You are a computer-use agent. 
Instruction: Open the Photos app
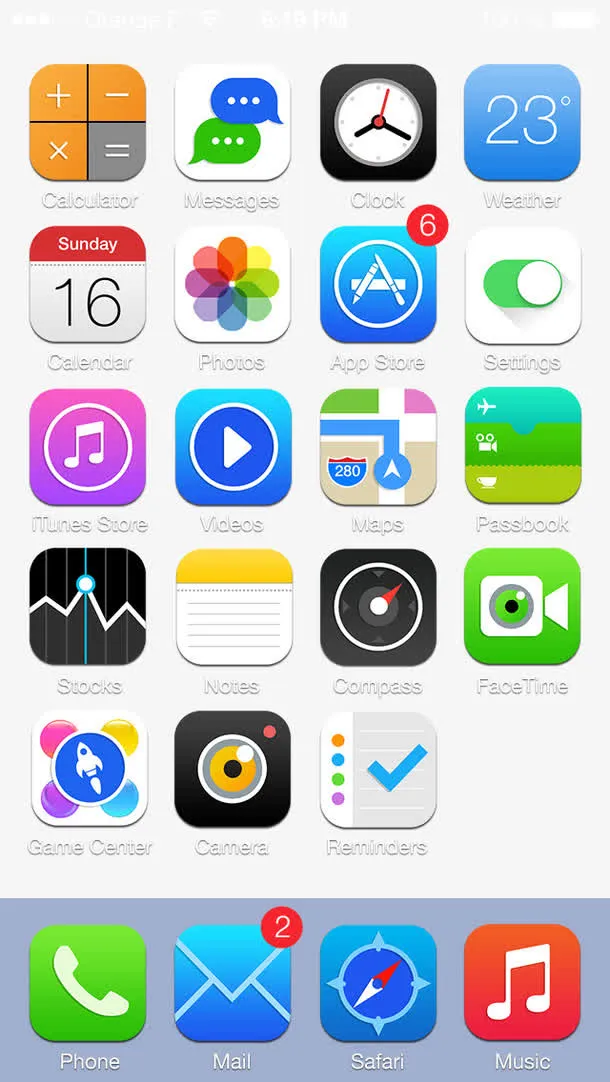point(233,284)
